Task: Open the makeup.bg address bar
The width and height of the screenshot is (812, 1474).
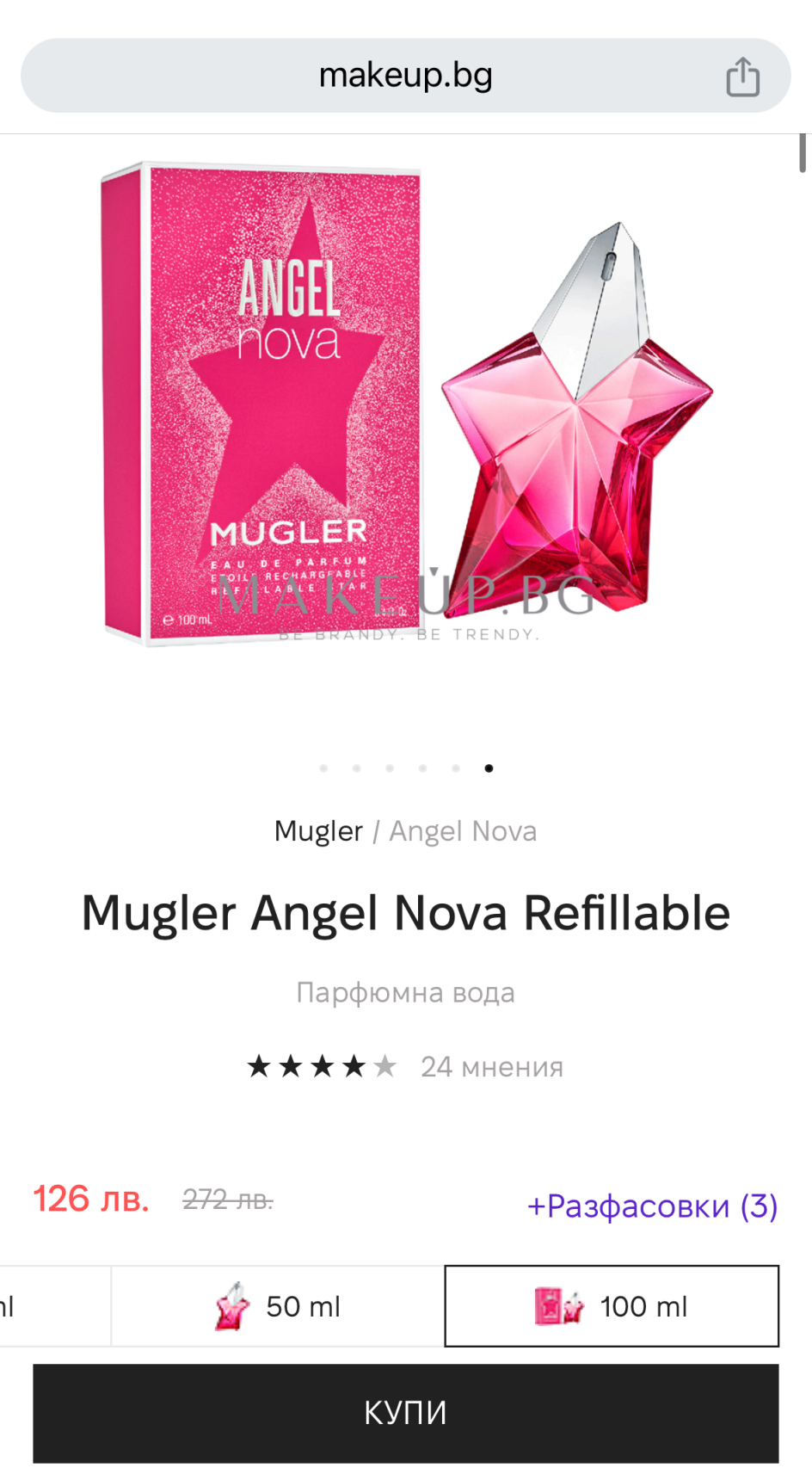Action: click(405, 76)
